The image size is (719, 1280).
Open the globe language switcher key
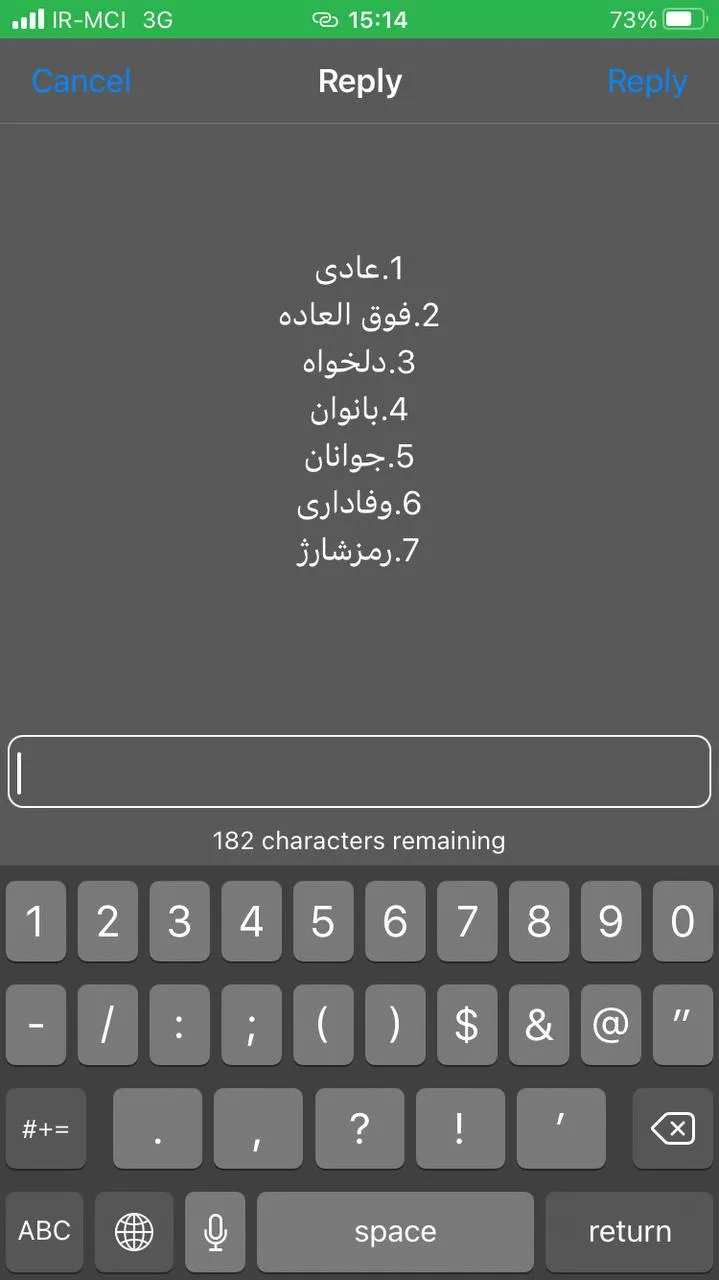pos(134,1231)
